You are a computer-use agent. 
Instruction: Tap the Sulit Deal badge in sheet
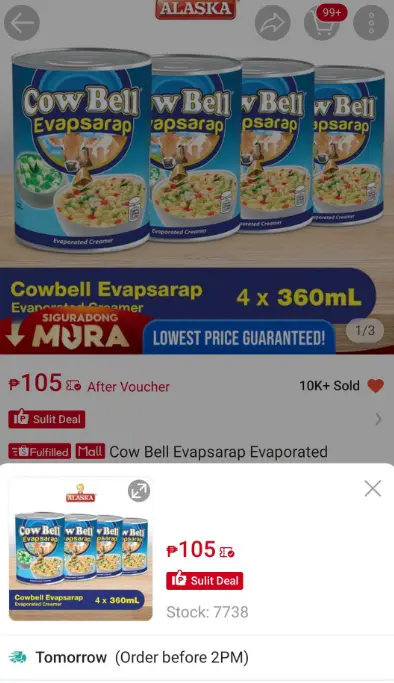[205, 581]
